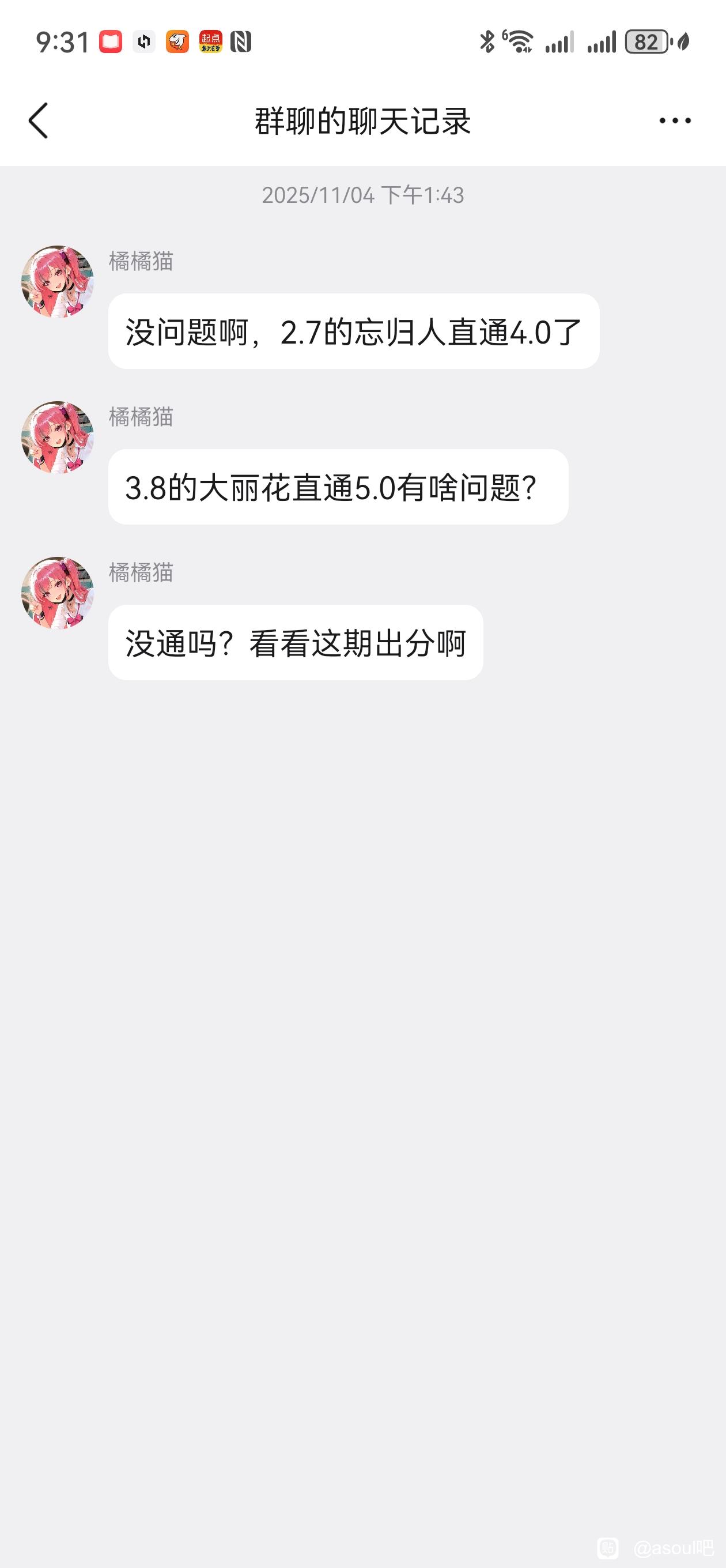Go back from the chat record page
Image resolution: width=726 pixels, height=1568 pixels.
click(39, 120)
